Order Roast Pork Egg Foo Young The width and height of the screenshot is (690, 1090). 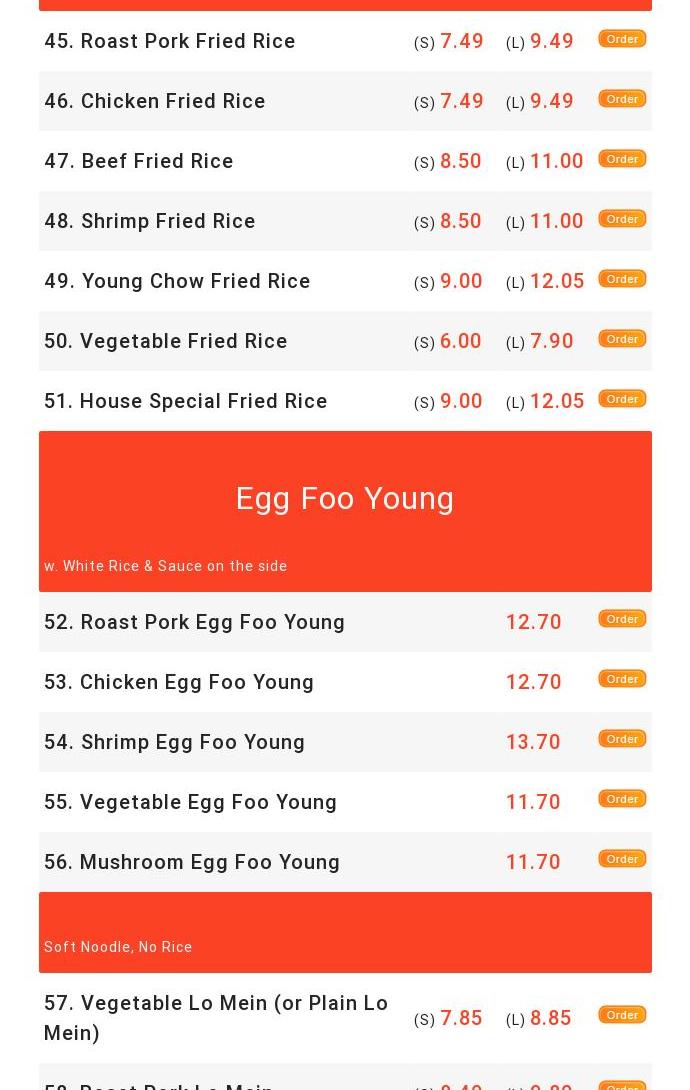(622, 619)
